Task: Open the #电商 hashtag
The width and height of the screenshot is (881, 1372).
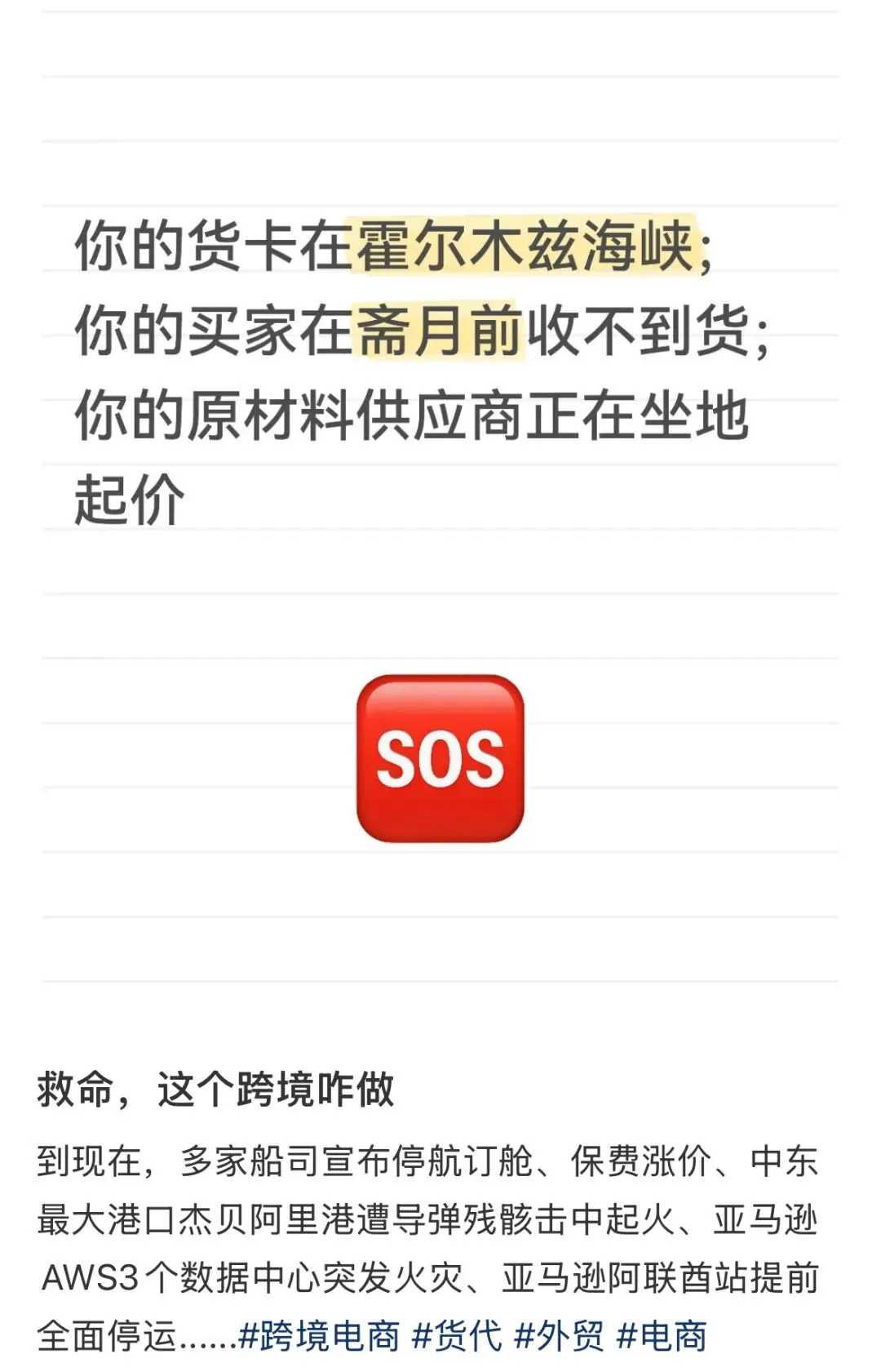Action: coord(662,1337)
